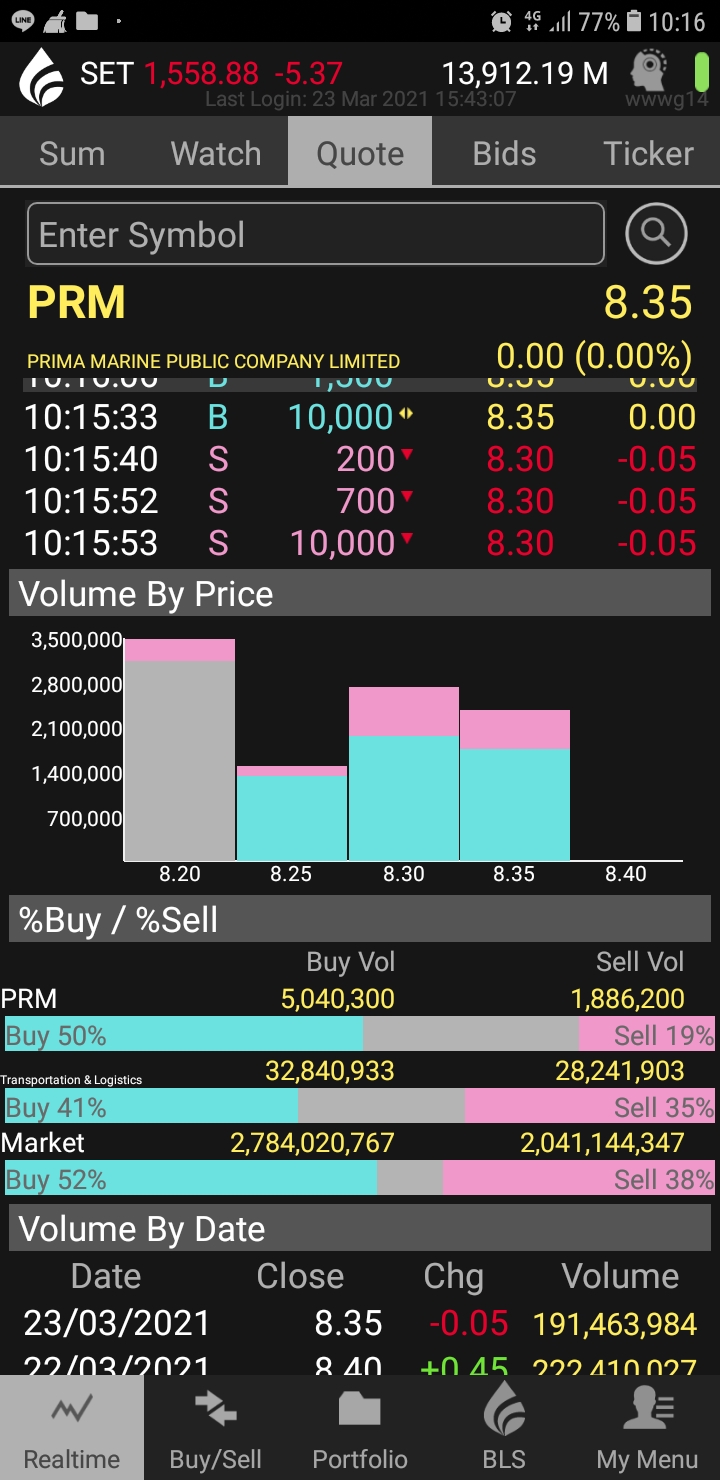Go to Buy/Sell
This screenshot has width=720, height=1480.
216,1428
